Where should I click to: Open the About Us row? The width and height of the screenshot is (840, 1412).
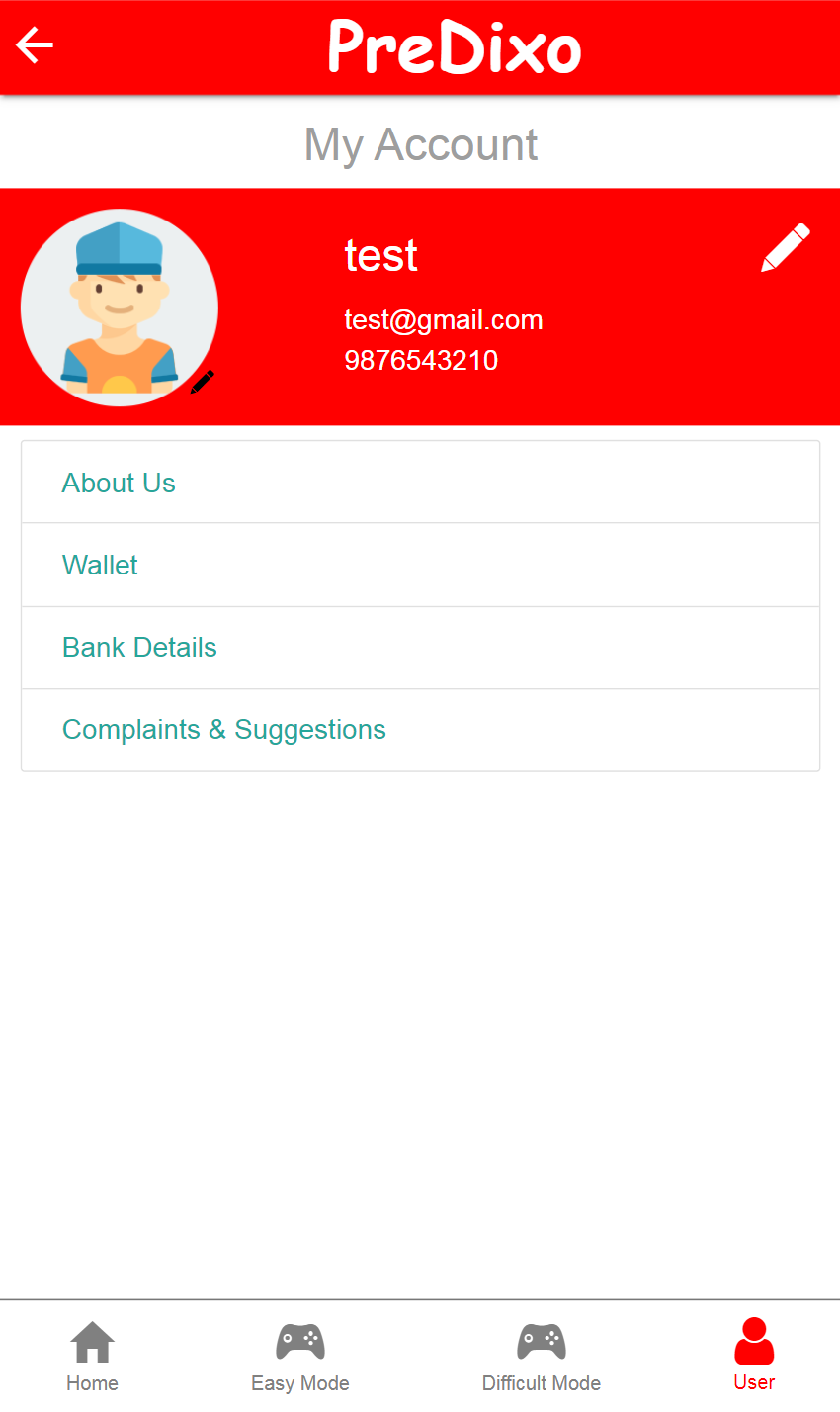click(x=421, y=483)
